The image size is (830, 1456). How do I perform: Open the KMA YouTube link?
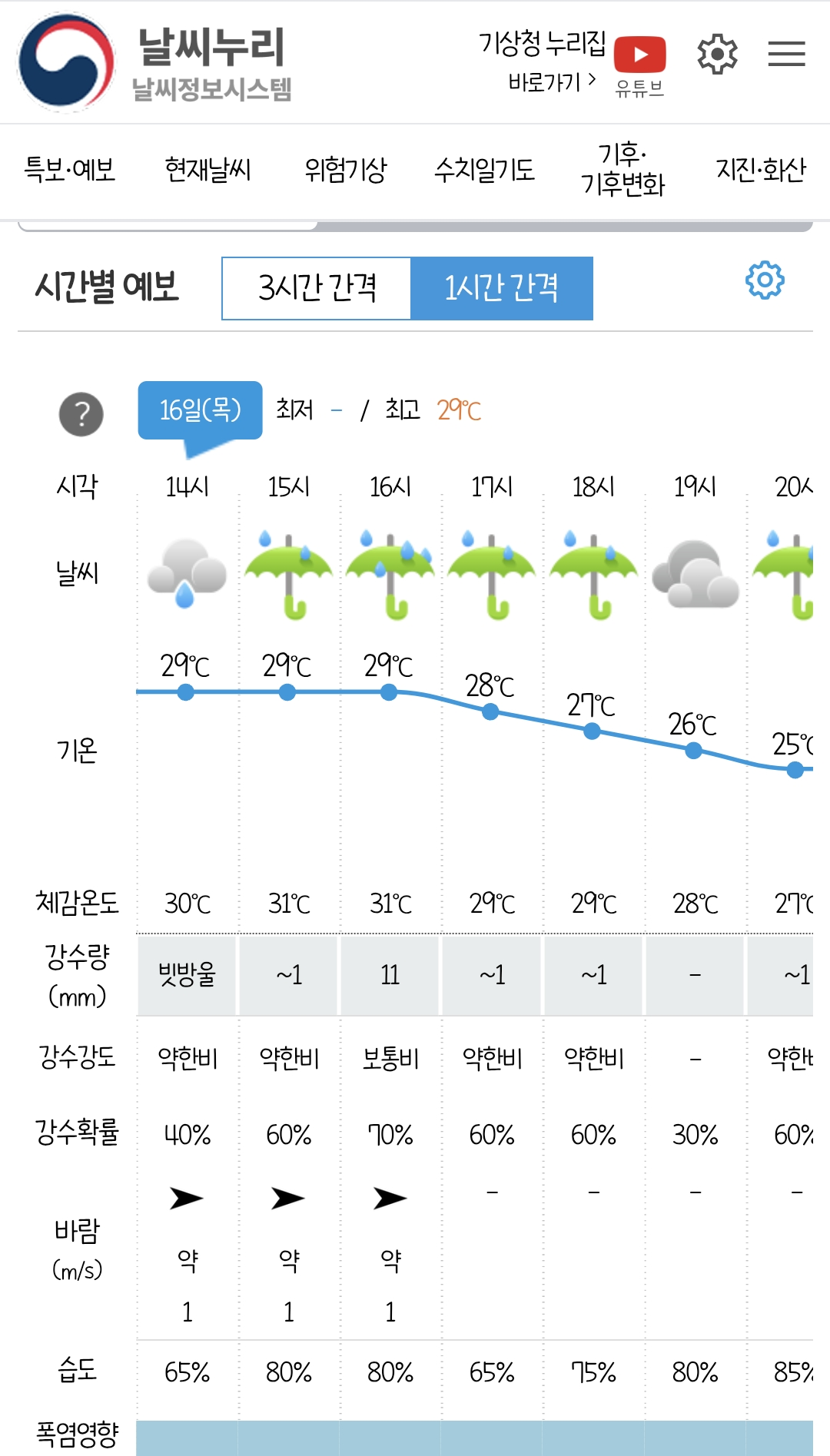click(639, 67)
